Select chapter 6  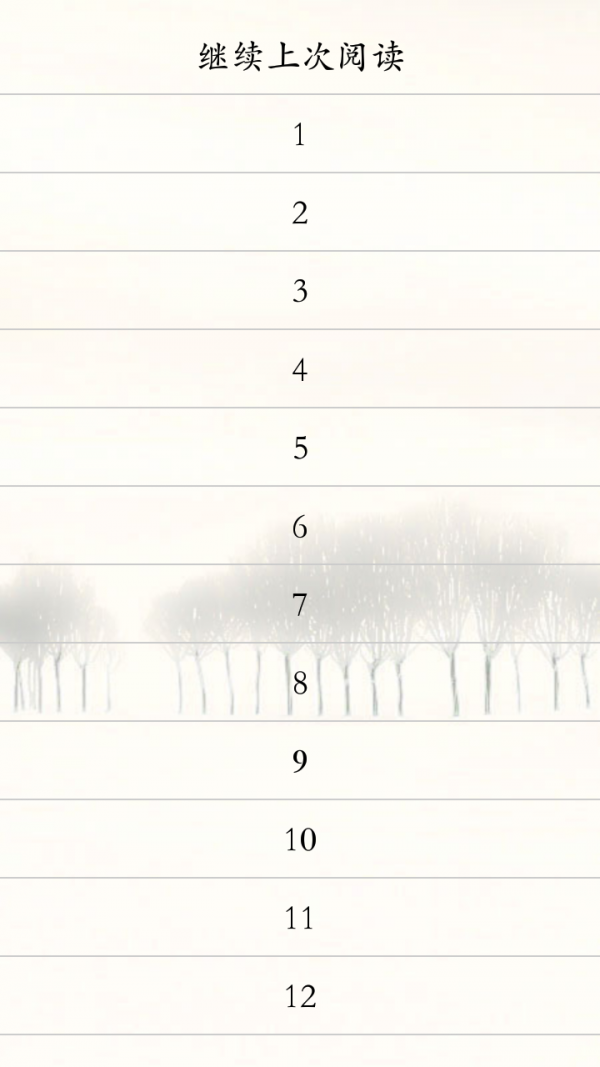click(300, 527)
